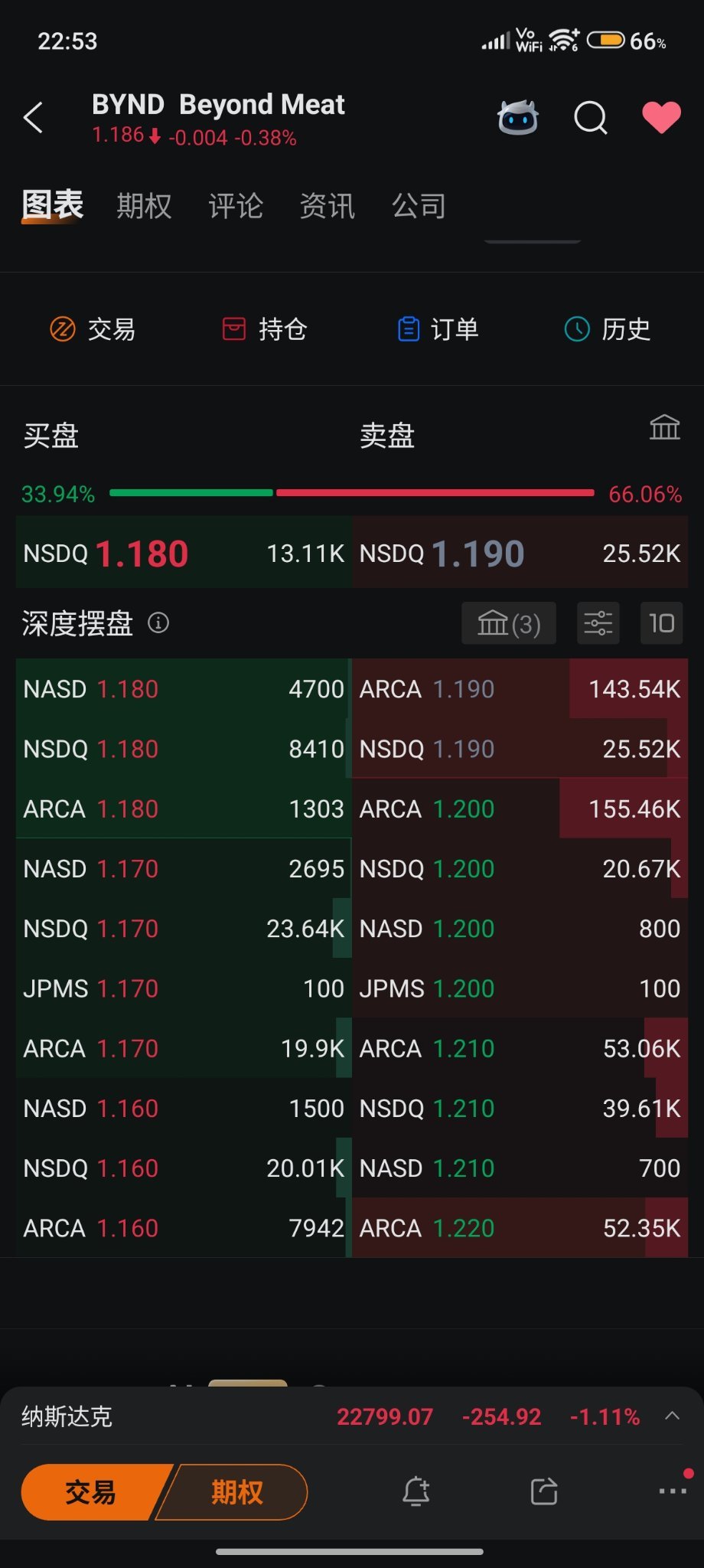View 持仓 positions
The height and width of the screenshot is (1568, 704).
(265, 329)
